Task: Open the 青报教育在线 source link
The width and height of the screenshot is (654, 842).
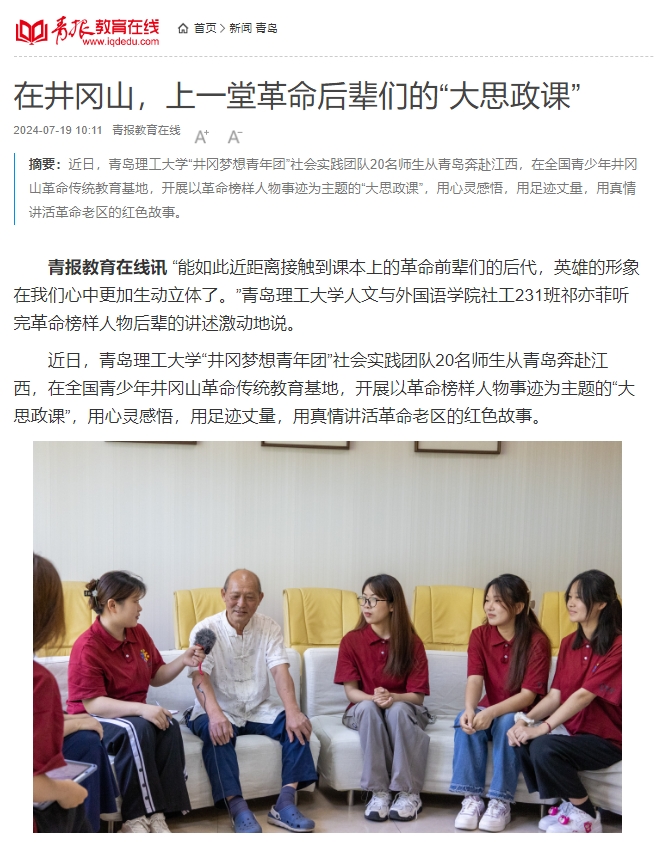Action: tap(146, 130)
